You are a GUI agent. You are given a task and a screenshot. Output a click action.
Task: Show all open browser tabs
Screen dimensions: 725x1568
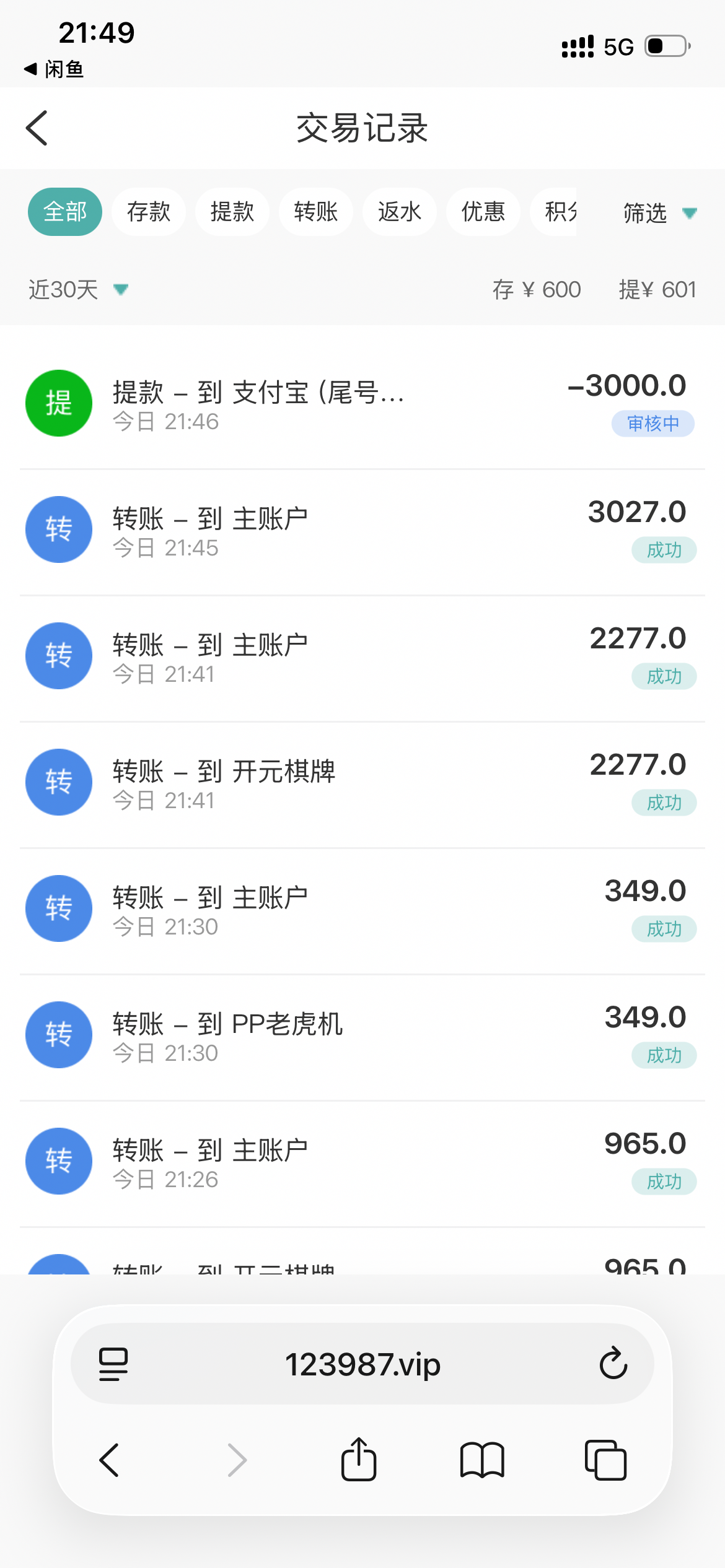coord(605,1460)
